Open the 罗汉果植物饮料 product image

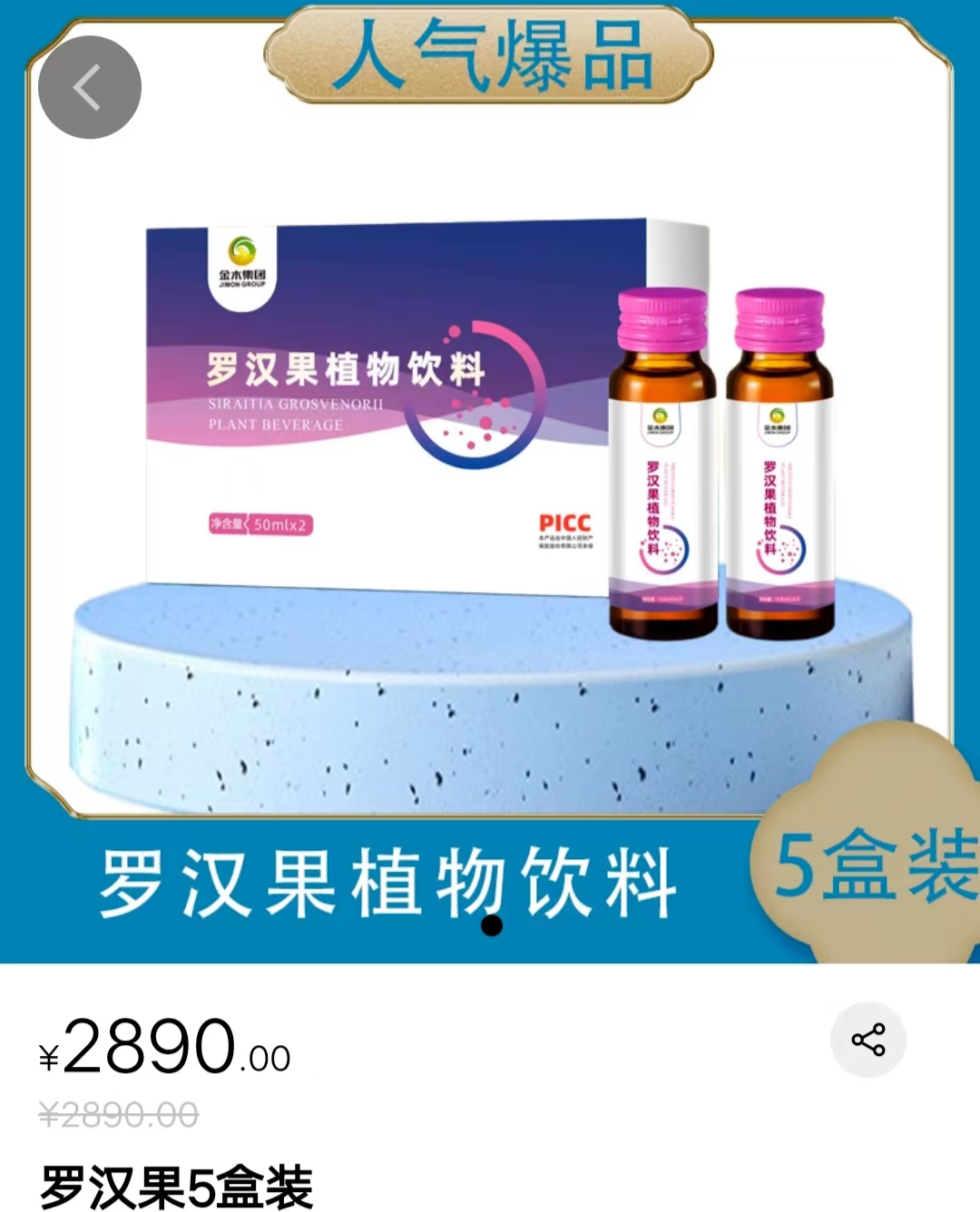[490, 472]
